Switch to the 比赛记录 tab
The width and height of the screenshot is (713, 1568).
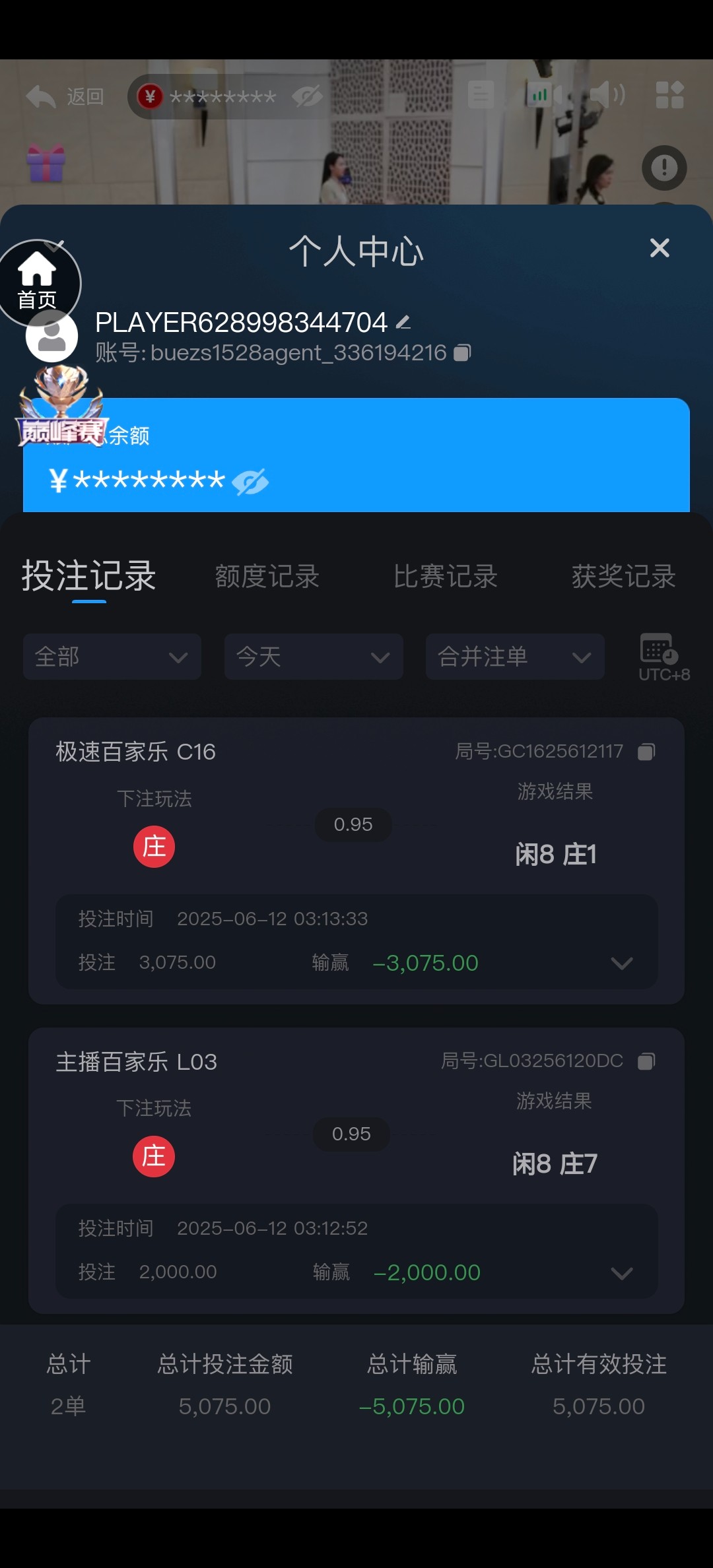pos(445,576)
